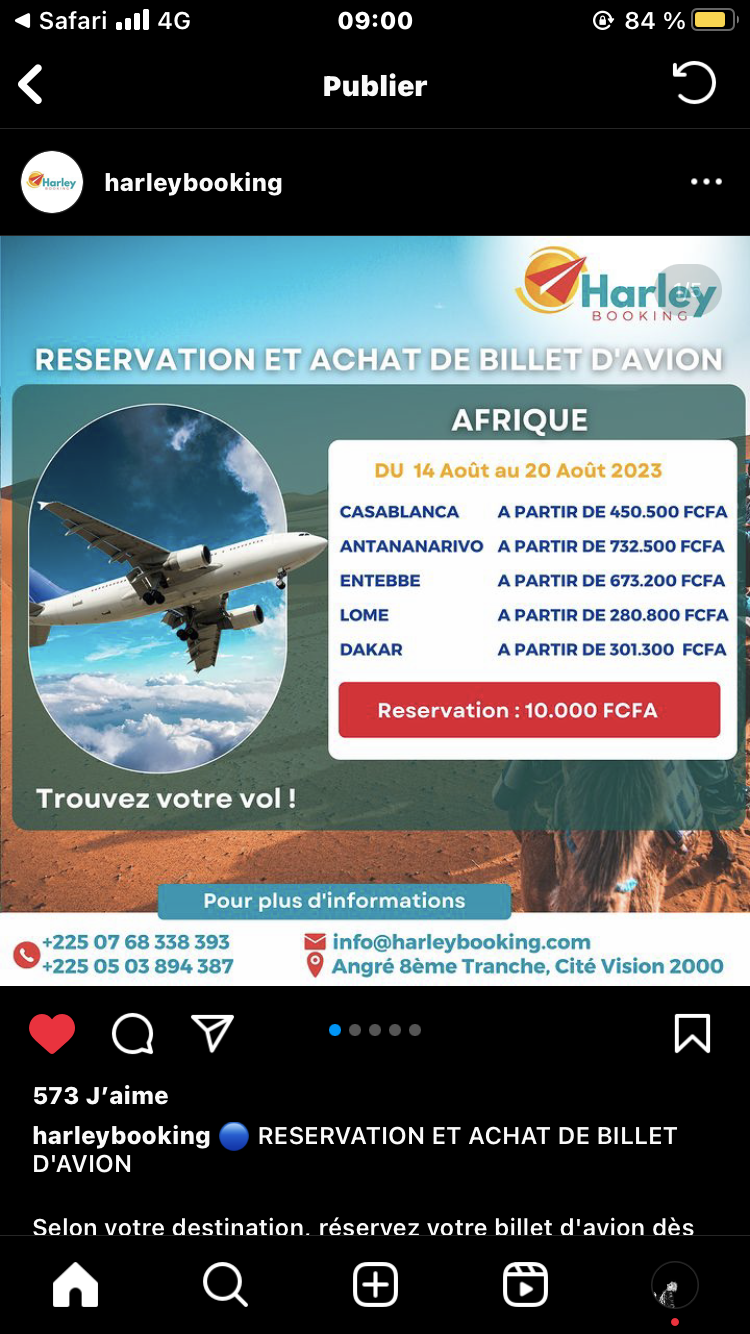This screenshot has width=750, height=1334.
Task: Open the Harley Booking flight poster image
Action: click(375, 610)
